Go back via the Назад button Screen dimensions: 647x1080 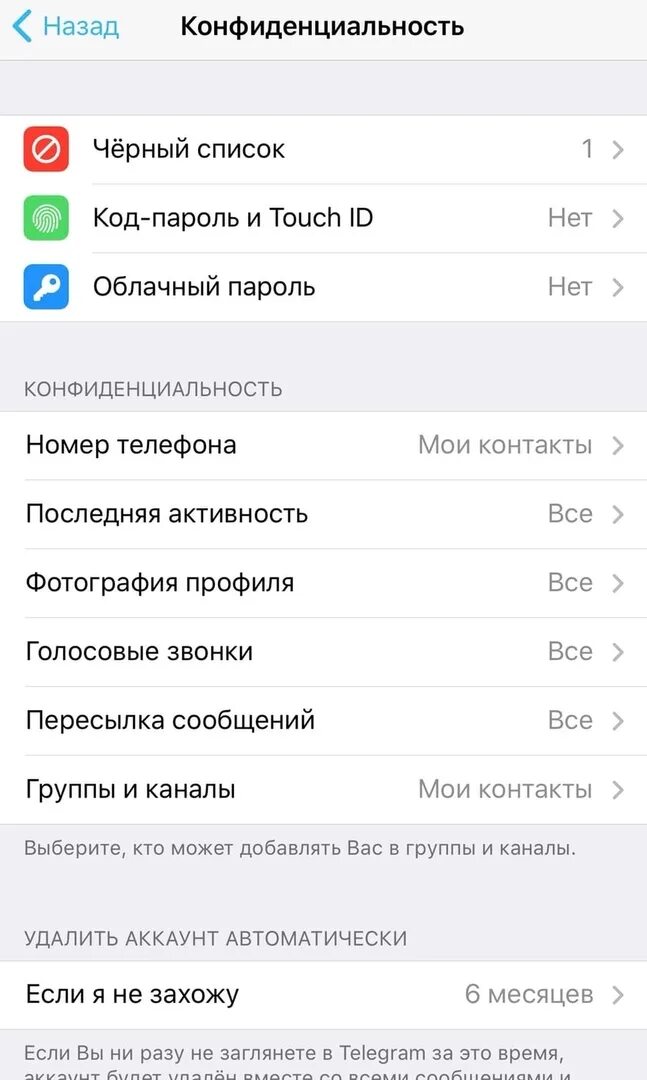point(66,26)
